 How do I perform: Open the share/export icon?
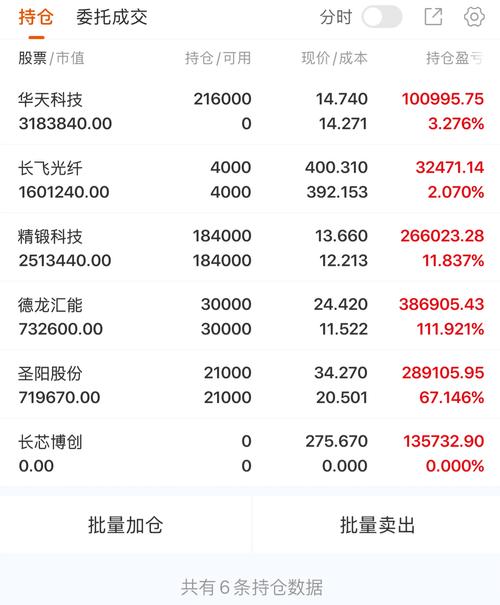pyautogui.click(x=433, y=17)
